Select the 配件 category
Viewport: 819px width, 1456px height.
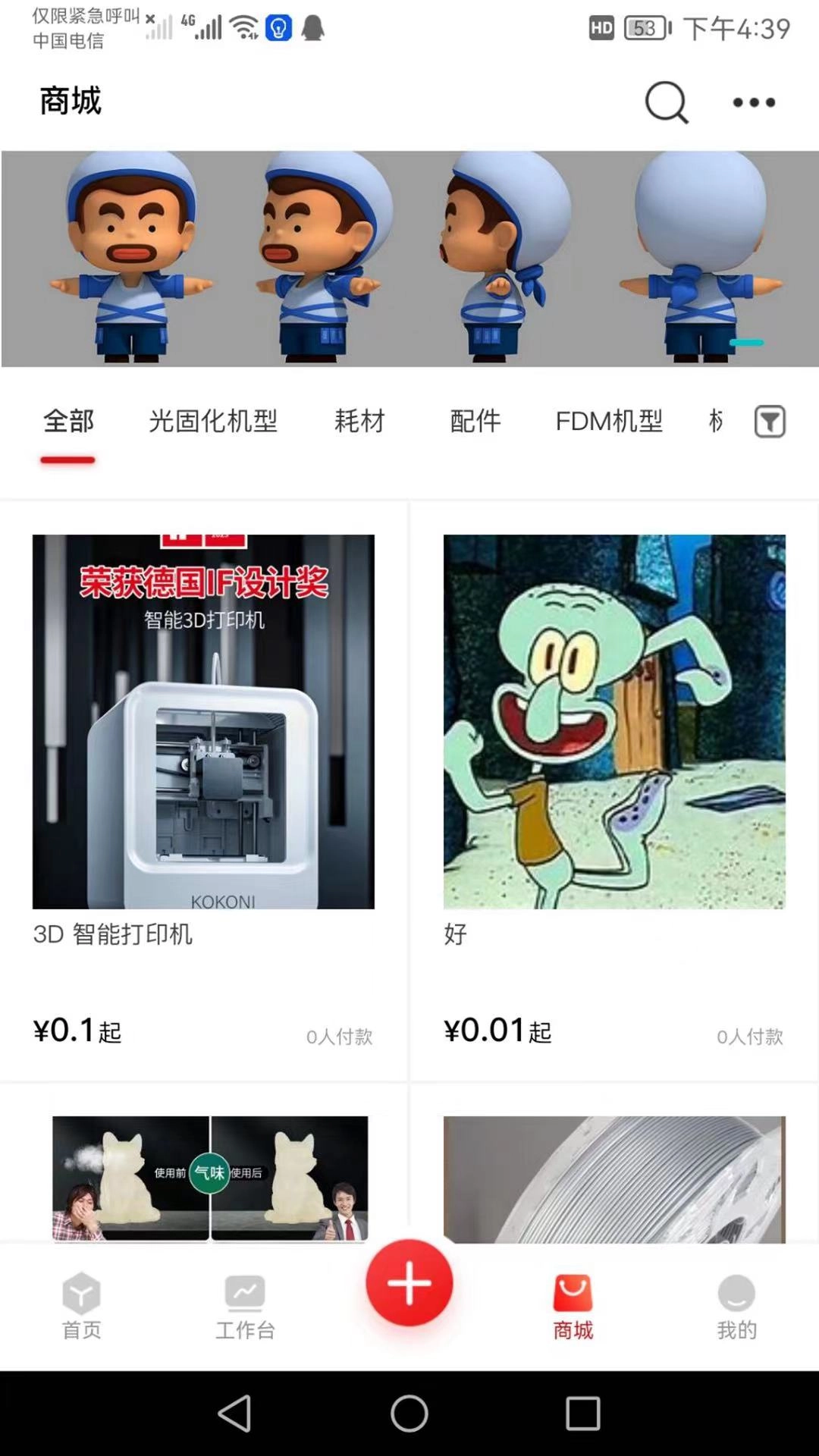coord(476,421)
